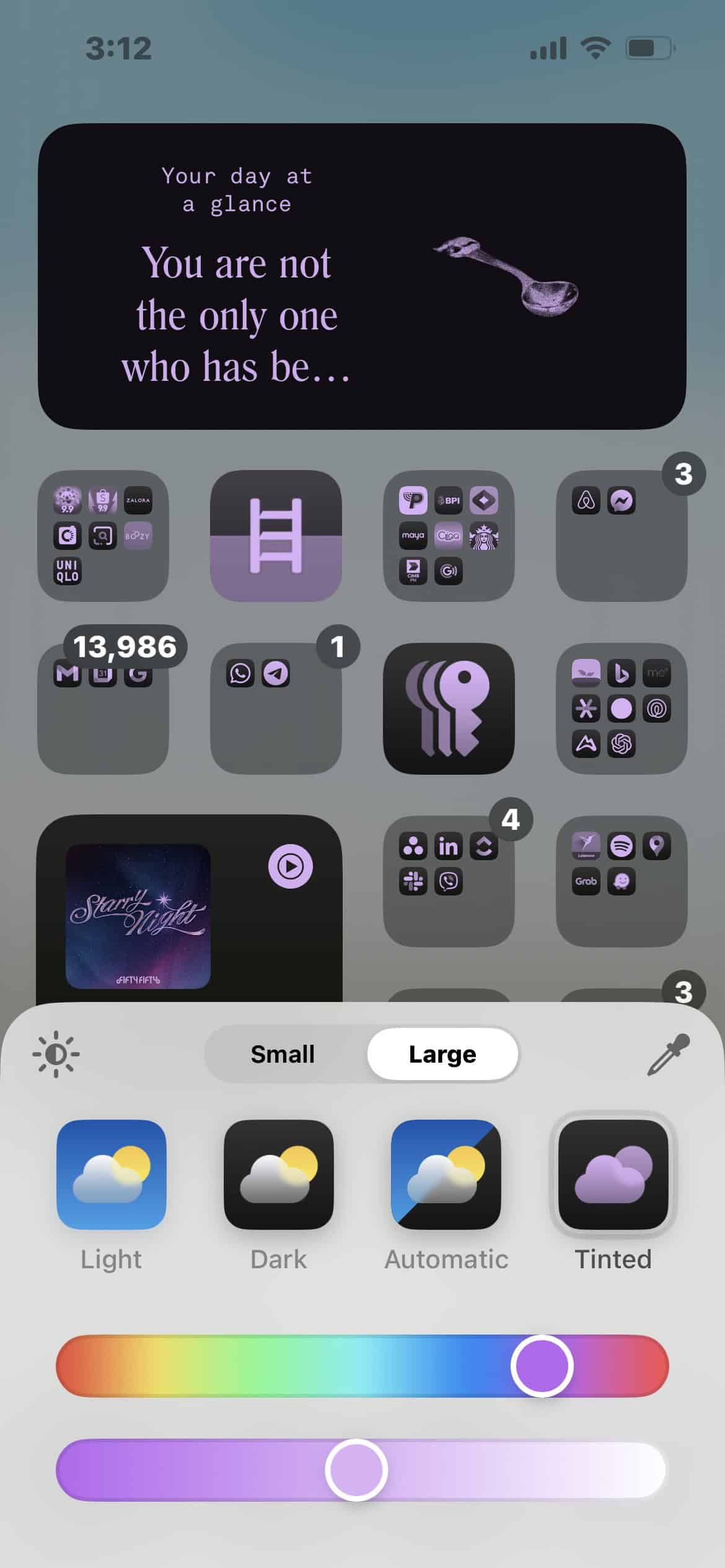The image size is (725, 1568).
Task: Open the WhatsApp and Telegram folder
Action: coord(276,708)
